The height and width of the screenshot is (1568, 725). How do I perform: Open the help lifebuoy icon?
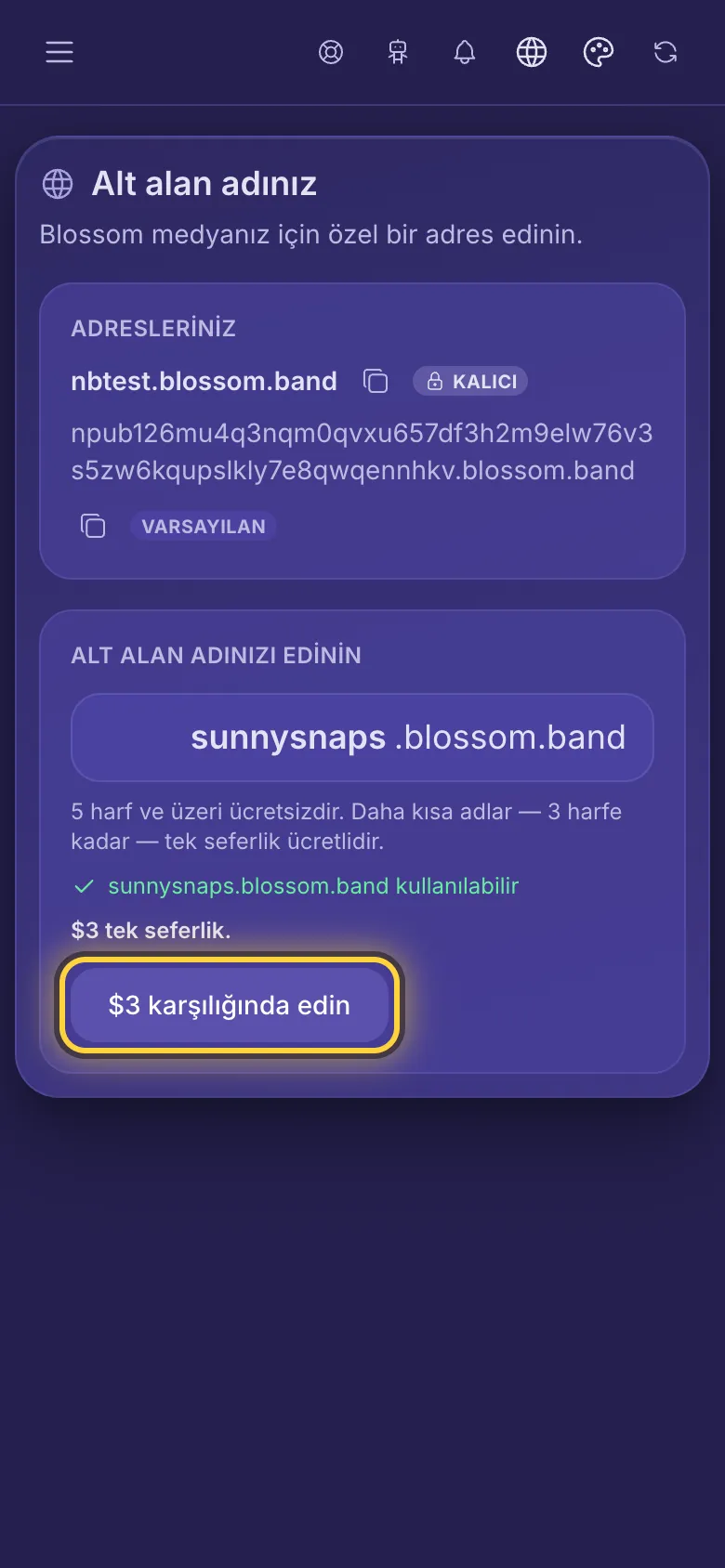click(x=331, y=52)
